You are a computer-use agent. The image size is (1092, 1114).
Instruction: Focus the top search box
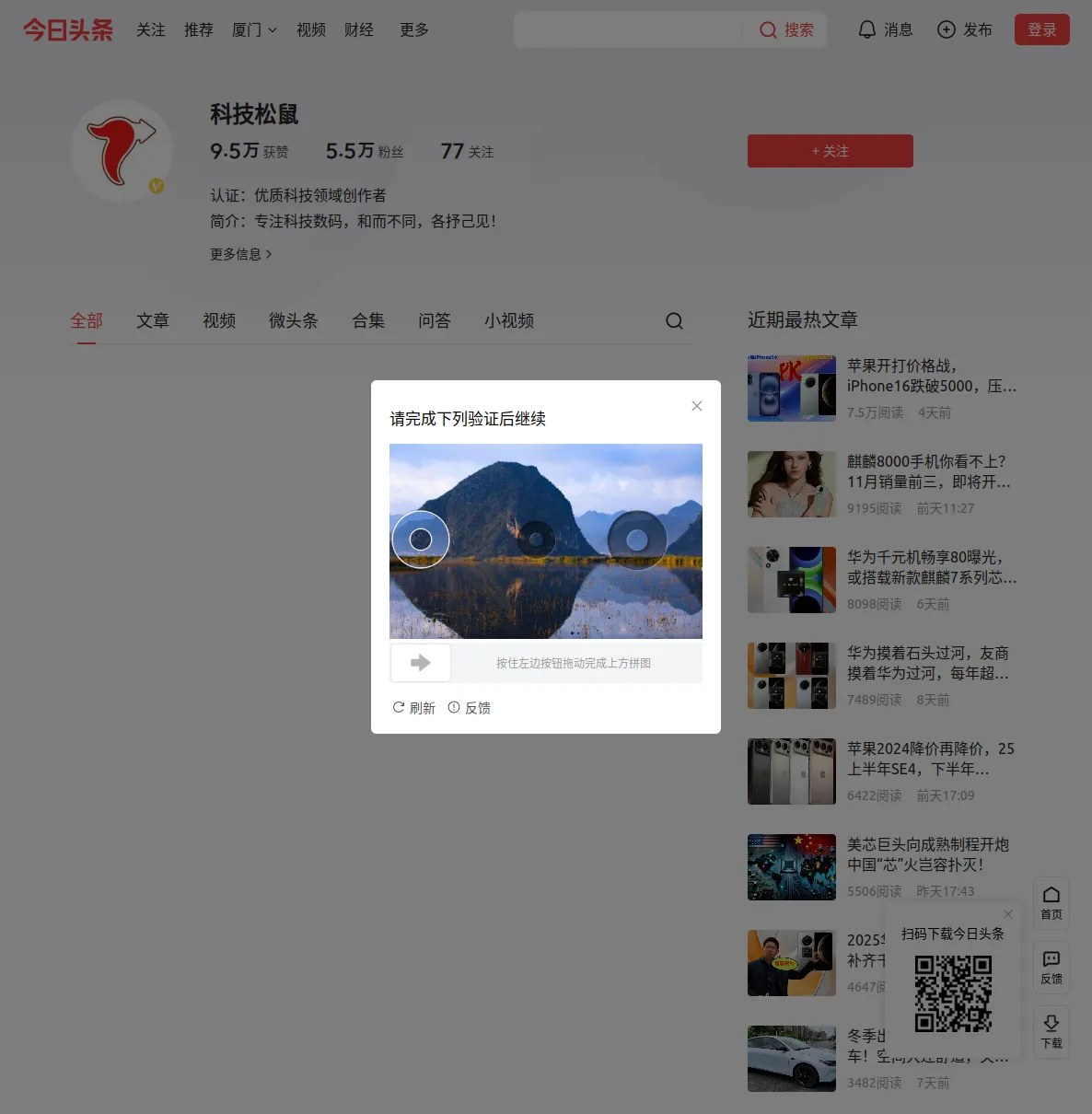tap(626, 29)
